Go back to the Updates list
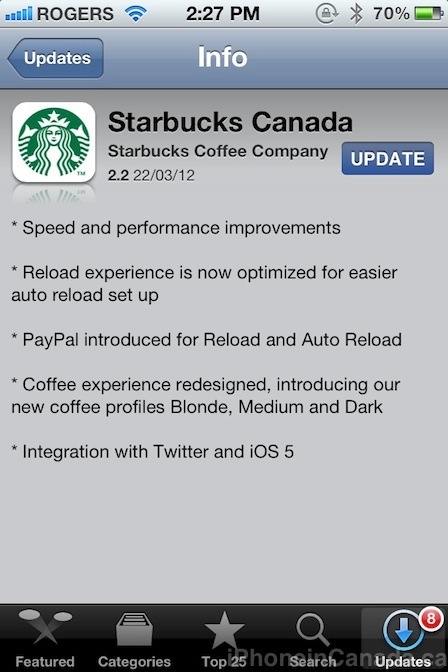The height and width of the screenshot is (672, 448). tap(56, 58)
